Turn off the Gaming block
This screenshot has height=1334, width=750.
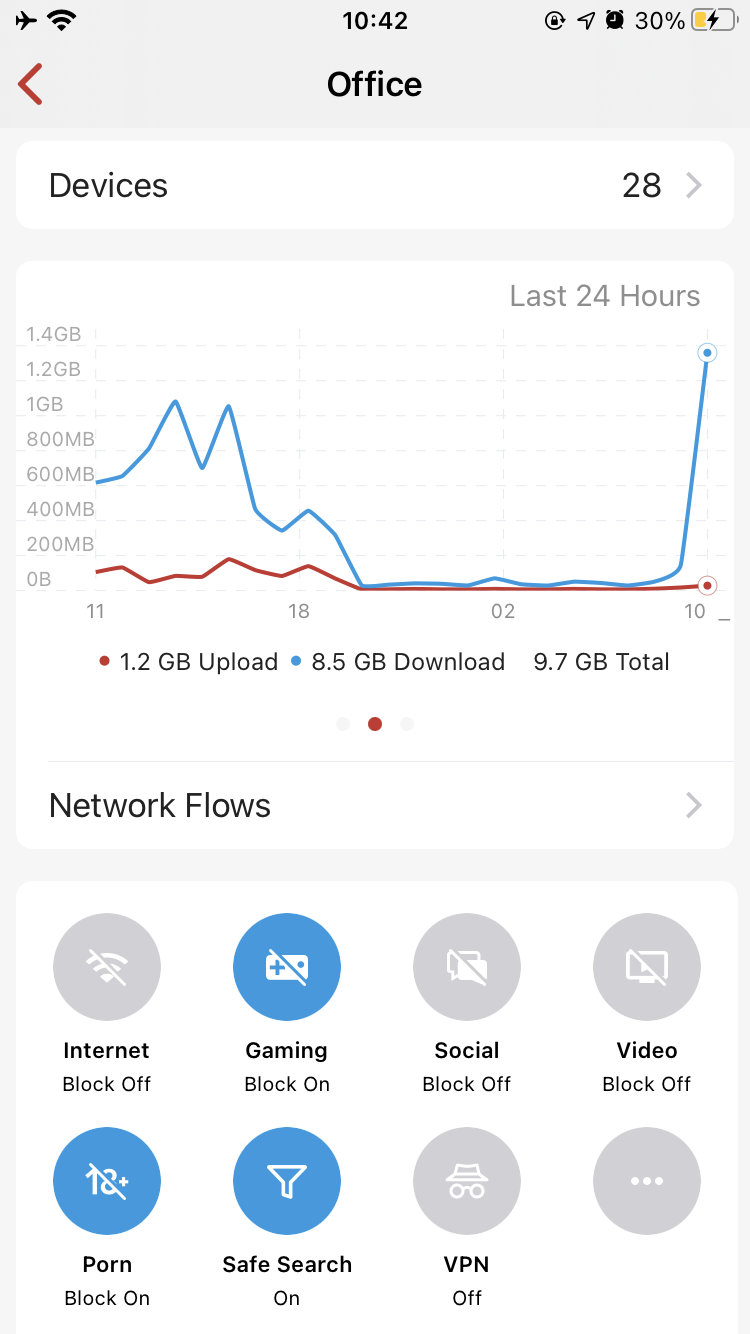tap(287, 967)
